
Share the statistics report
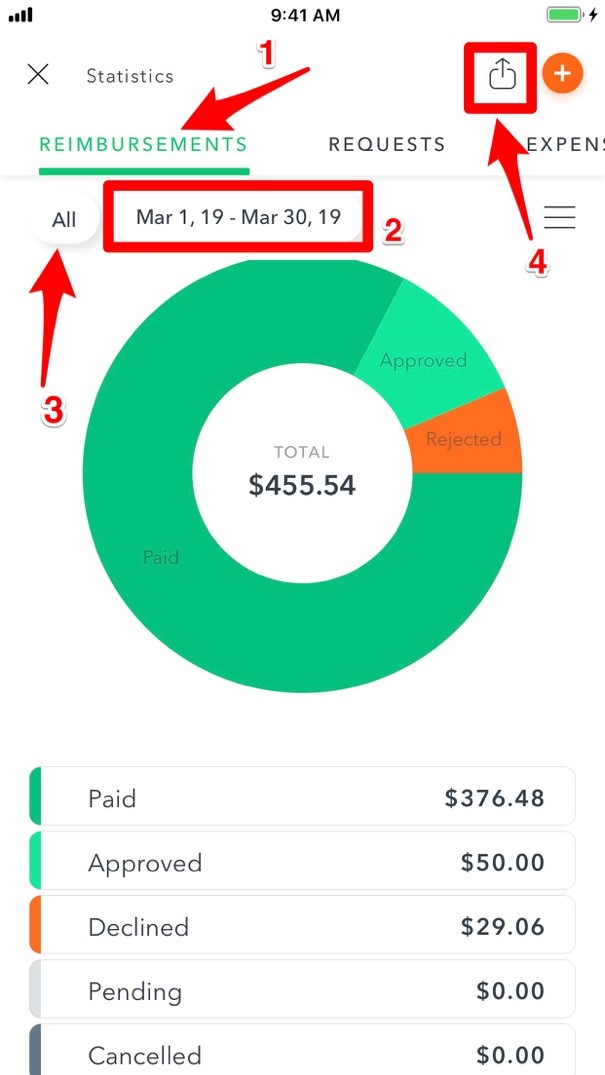(x=501, y=73)
